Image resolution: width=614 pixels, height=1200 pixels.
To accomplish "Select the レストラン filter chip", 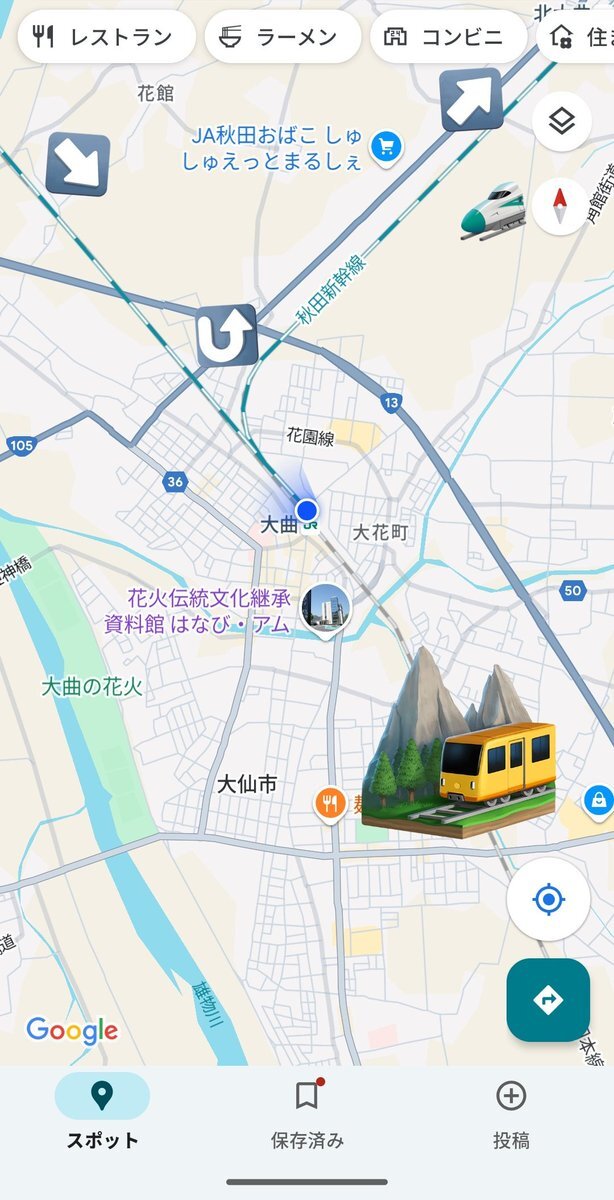I will (107, 38).
